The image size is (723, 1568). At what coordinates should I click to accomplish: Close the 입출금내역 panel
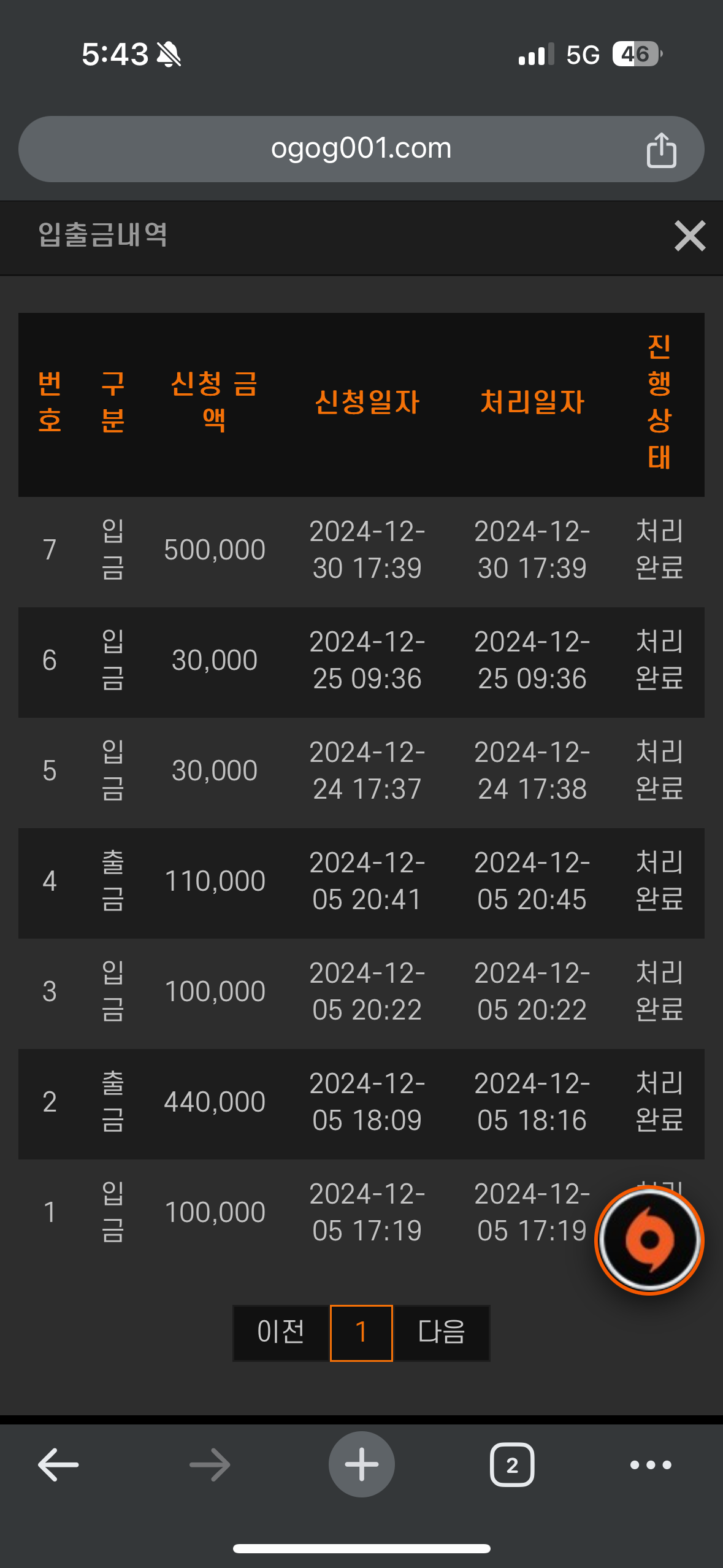pos(690,236)
